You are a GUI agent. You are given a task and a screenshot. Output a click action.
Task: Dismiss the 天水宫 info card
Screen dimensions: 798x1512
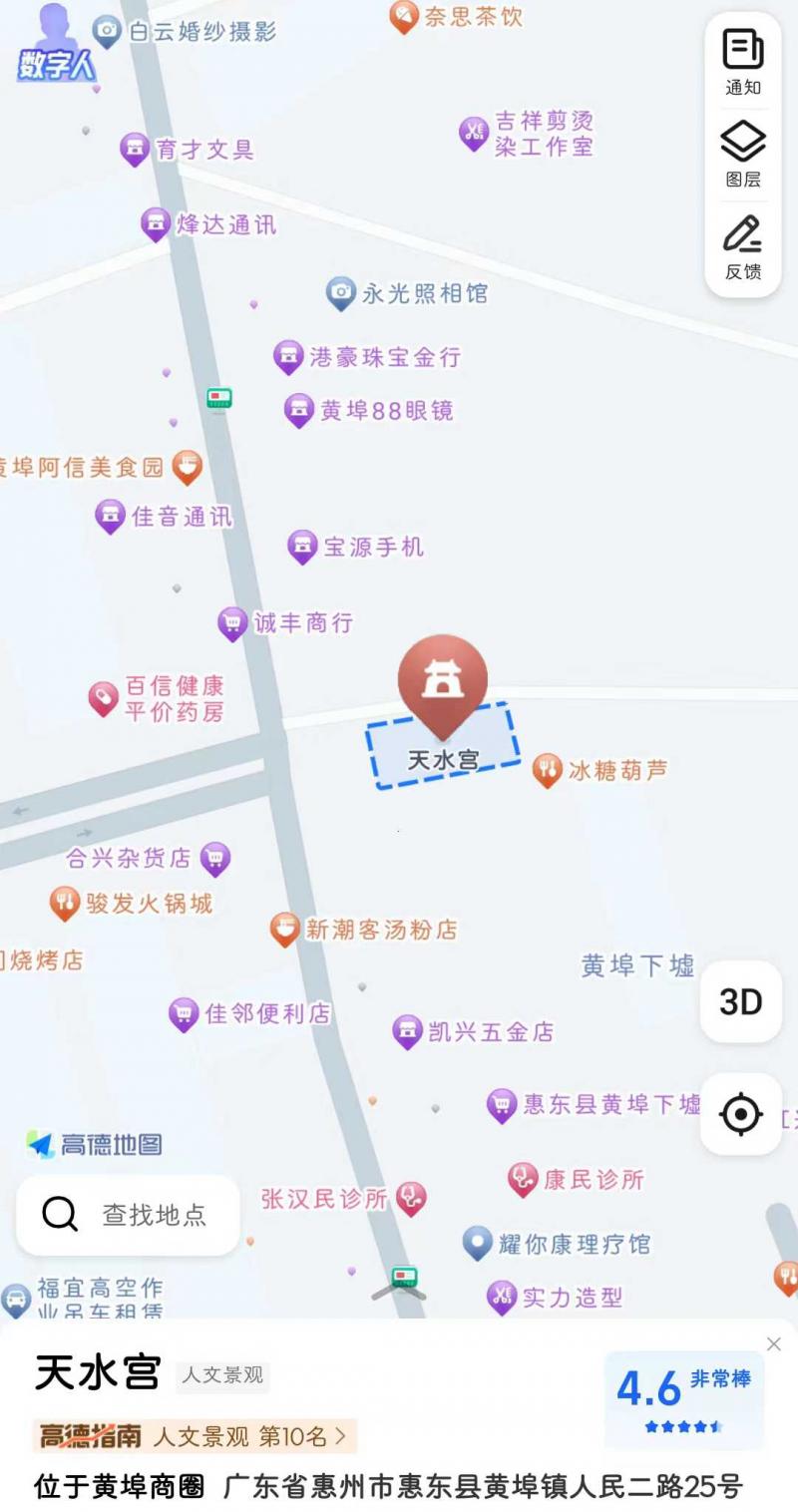coord(773,1341)
